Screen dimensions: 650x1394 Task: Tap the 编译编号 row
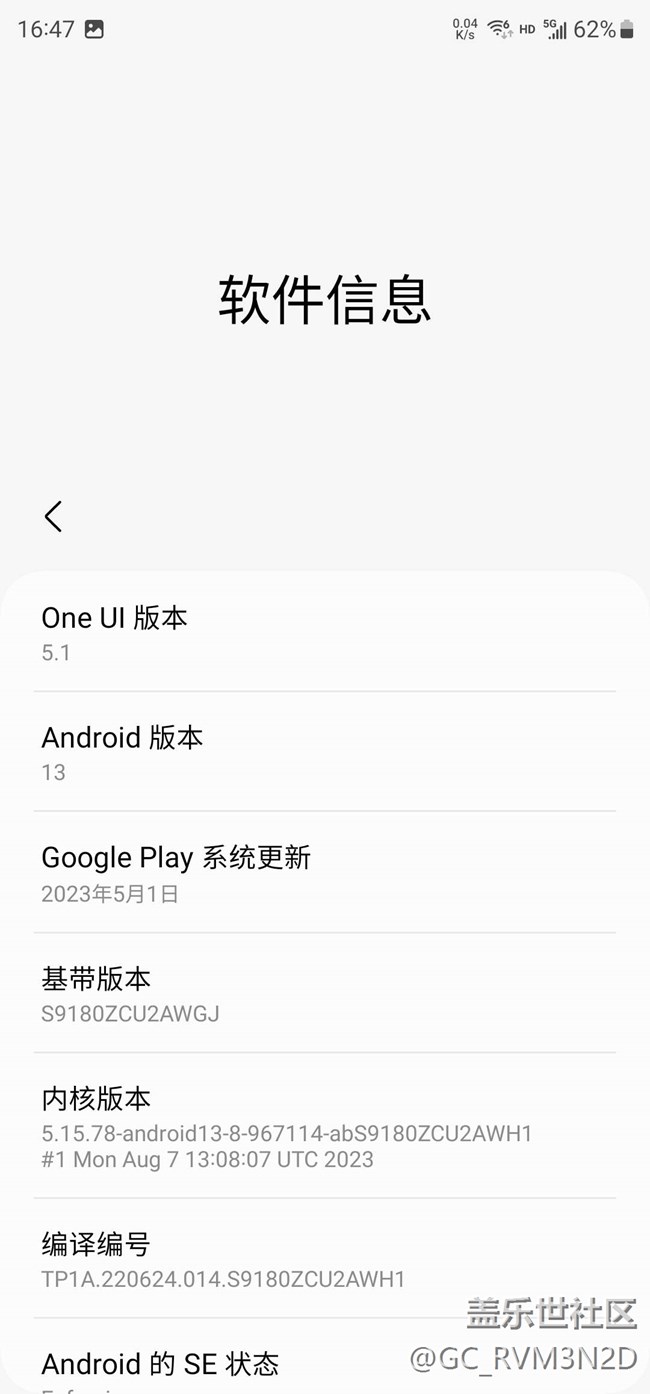tap(324, 1259)
